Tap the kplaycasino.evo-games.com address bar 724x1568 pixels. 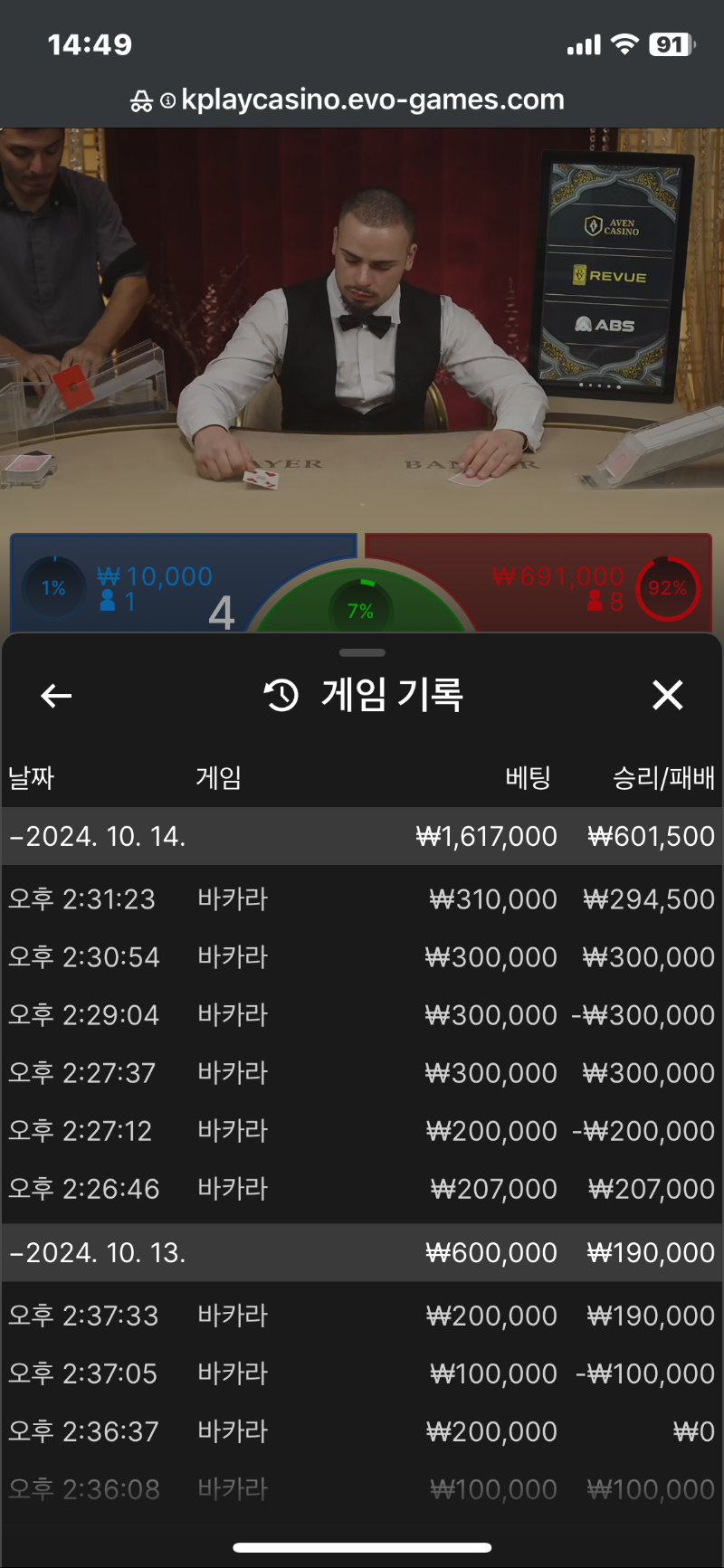click(x=362, y=100)
